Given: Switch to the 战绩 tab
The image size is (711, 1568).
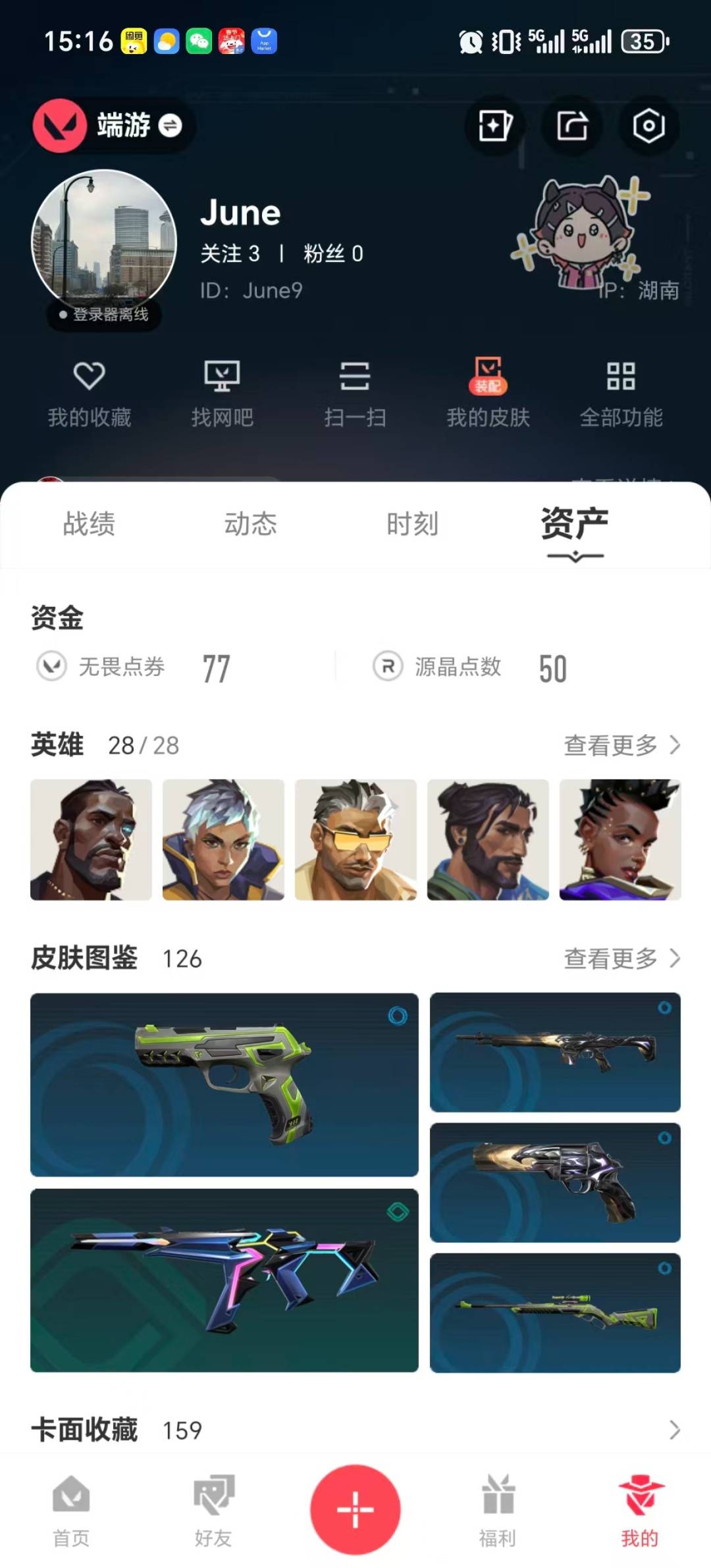Looking at the screenshot, I should click(88, 525).
